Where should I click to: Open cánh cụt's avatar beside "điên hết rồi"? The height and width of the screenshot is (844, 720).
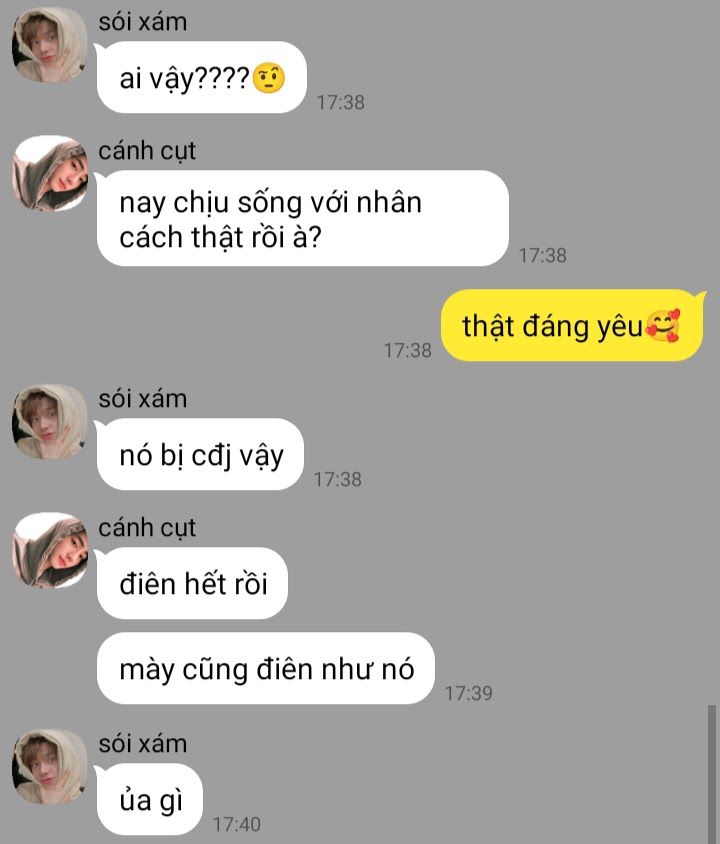pyautogui.click(x=49, y=550)
